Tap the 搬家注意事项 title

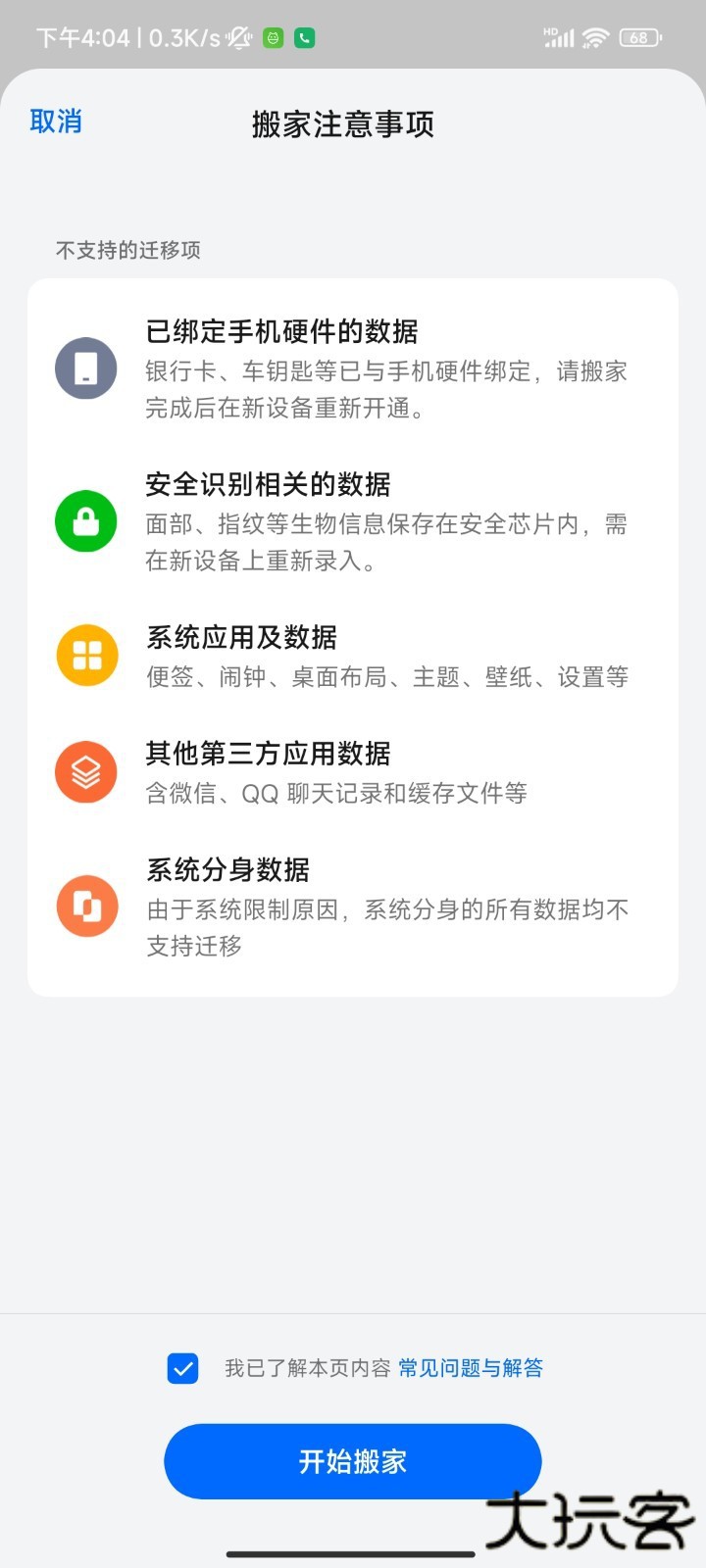coord(344,125)
